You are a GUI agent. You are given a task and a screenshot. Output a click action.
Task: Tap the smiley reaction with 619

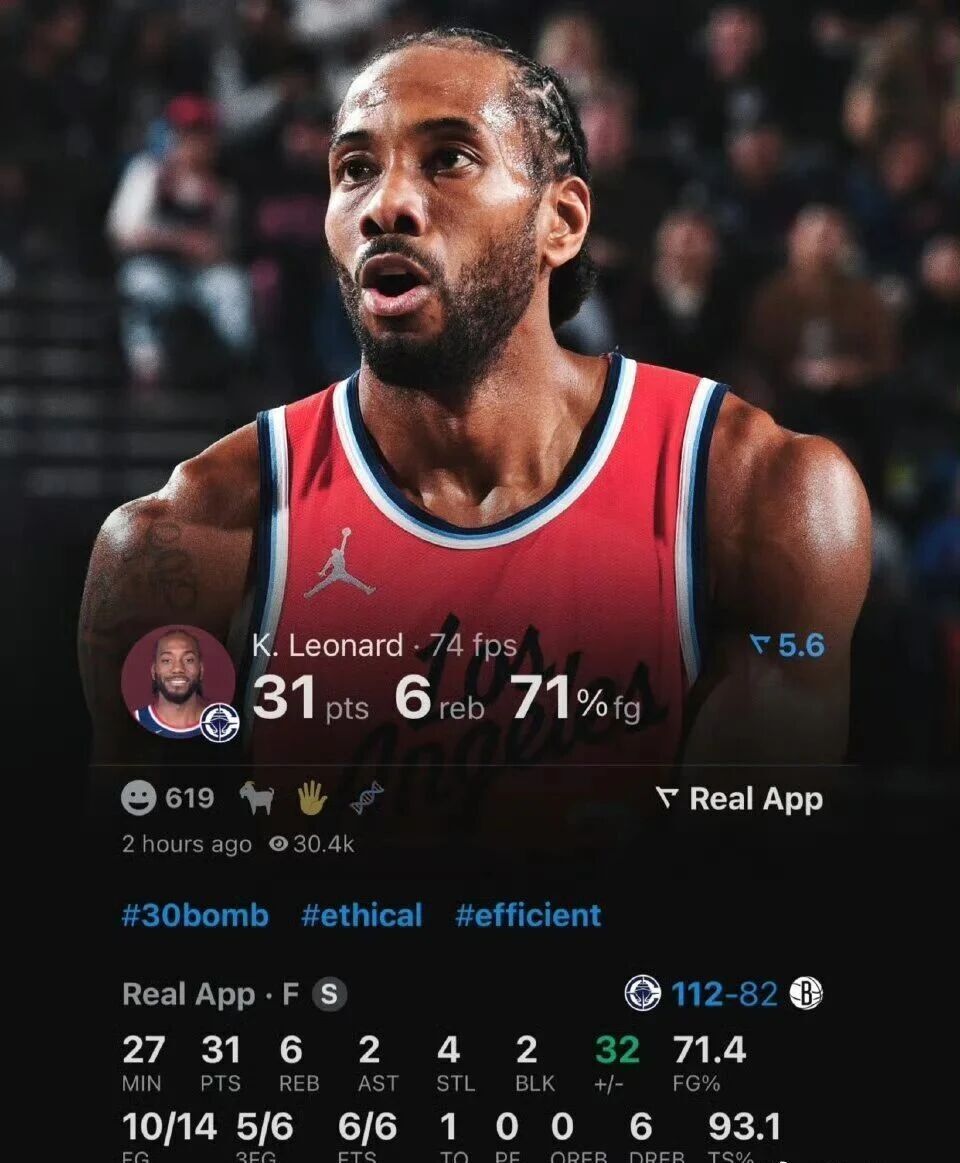pos(167,798)
